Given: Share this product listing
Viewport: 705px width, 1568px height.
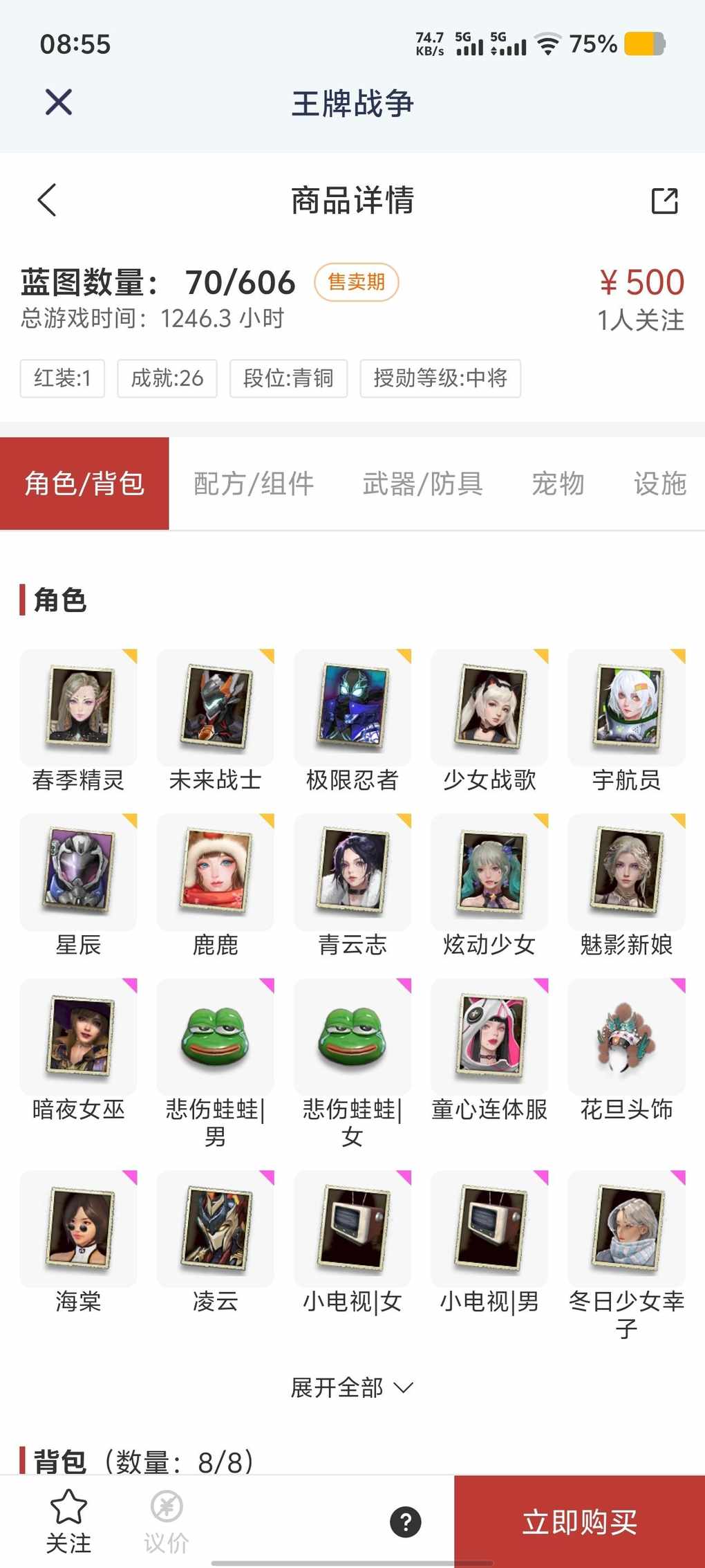Looking at the screenshot, I should [664, 201].
